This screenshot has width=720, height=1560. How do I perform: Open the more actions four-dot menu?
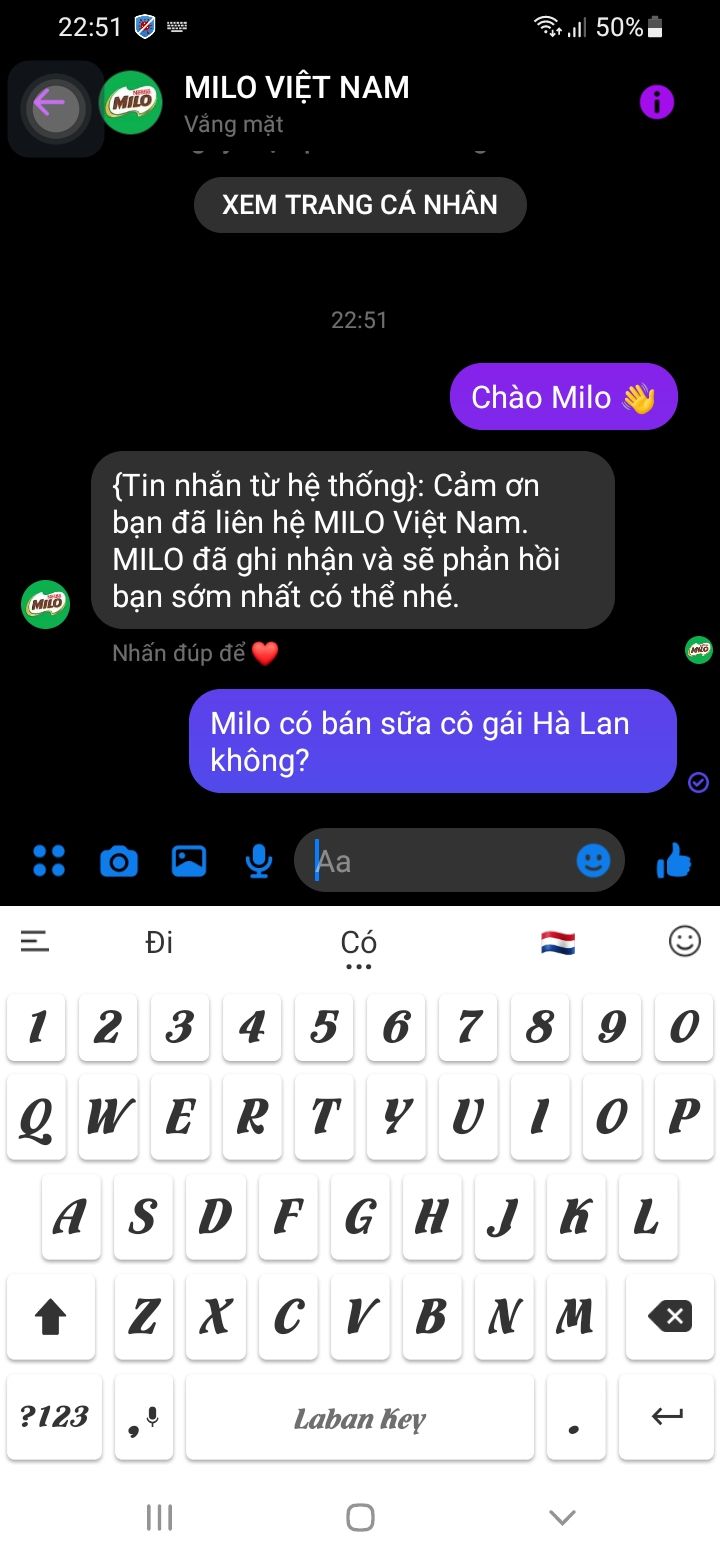tap(48, 861)
